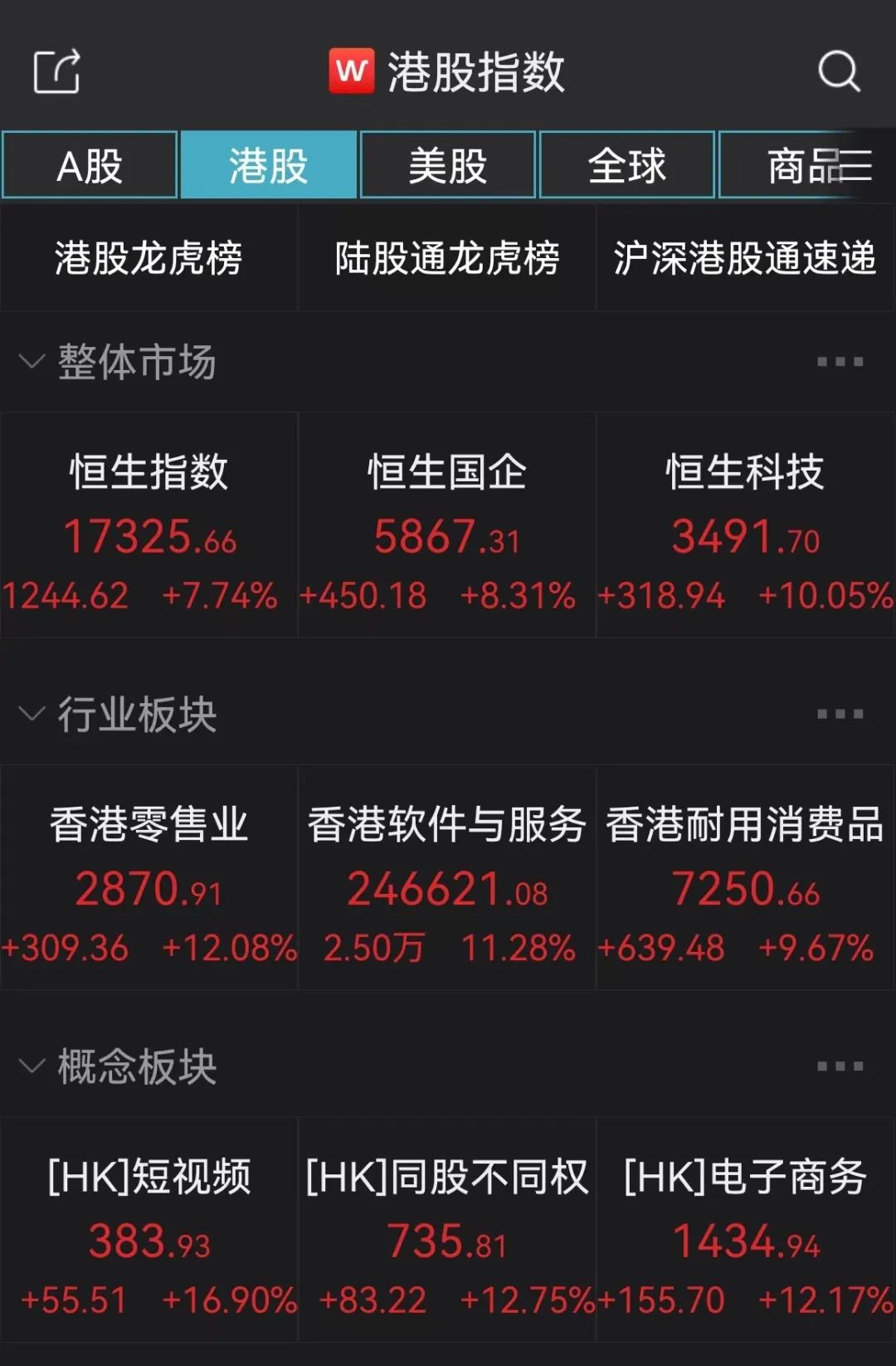The image size is (896, 1366).
Task: View [HK]电子商务 concept details
Action: [745, 1230]
